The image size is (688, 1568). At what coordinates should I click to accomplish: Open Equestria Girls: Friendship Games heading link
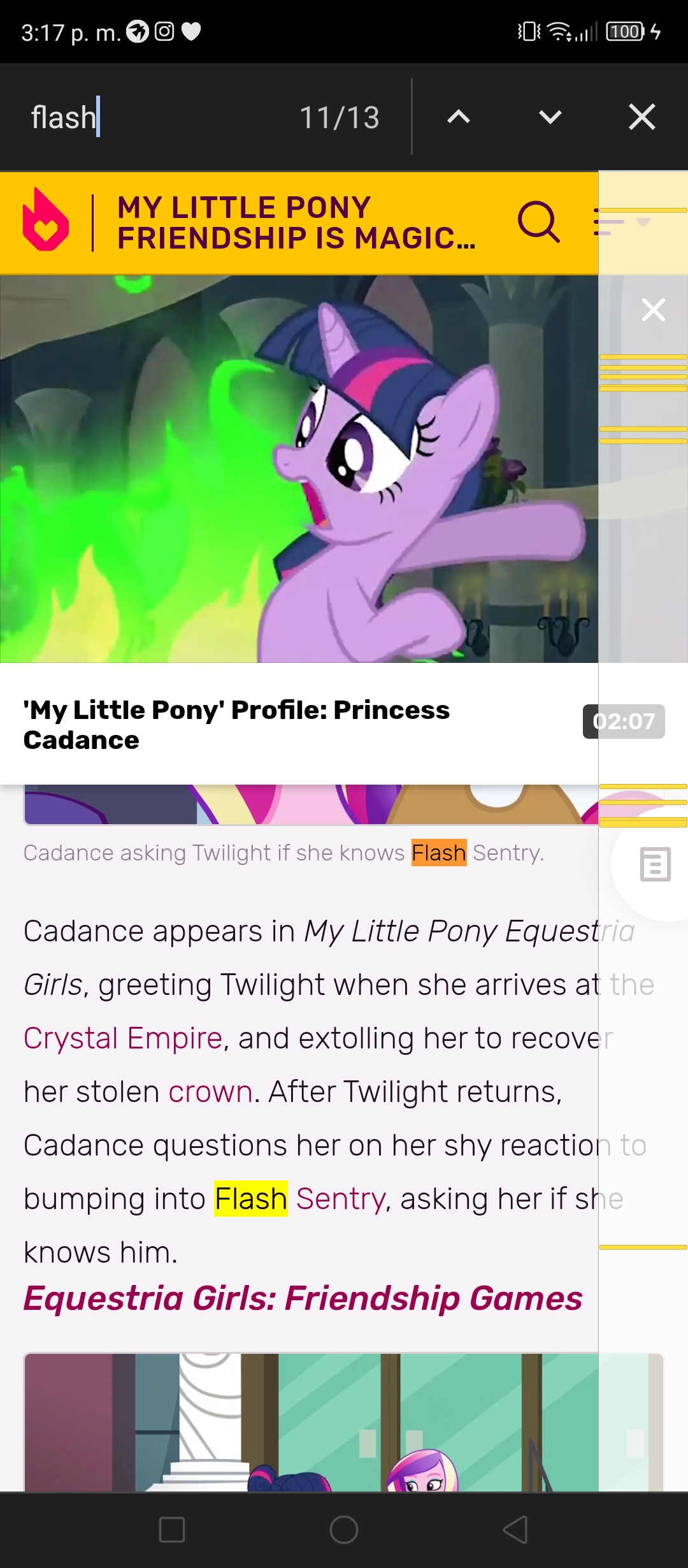(x=303, y=1298)
